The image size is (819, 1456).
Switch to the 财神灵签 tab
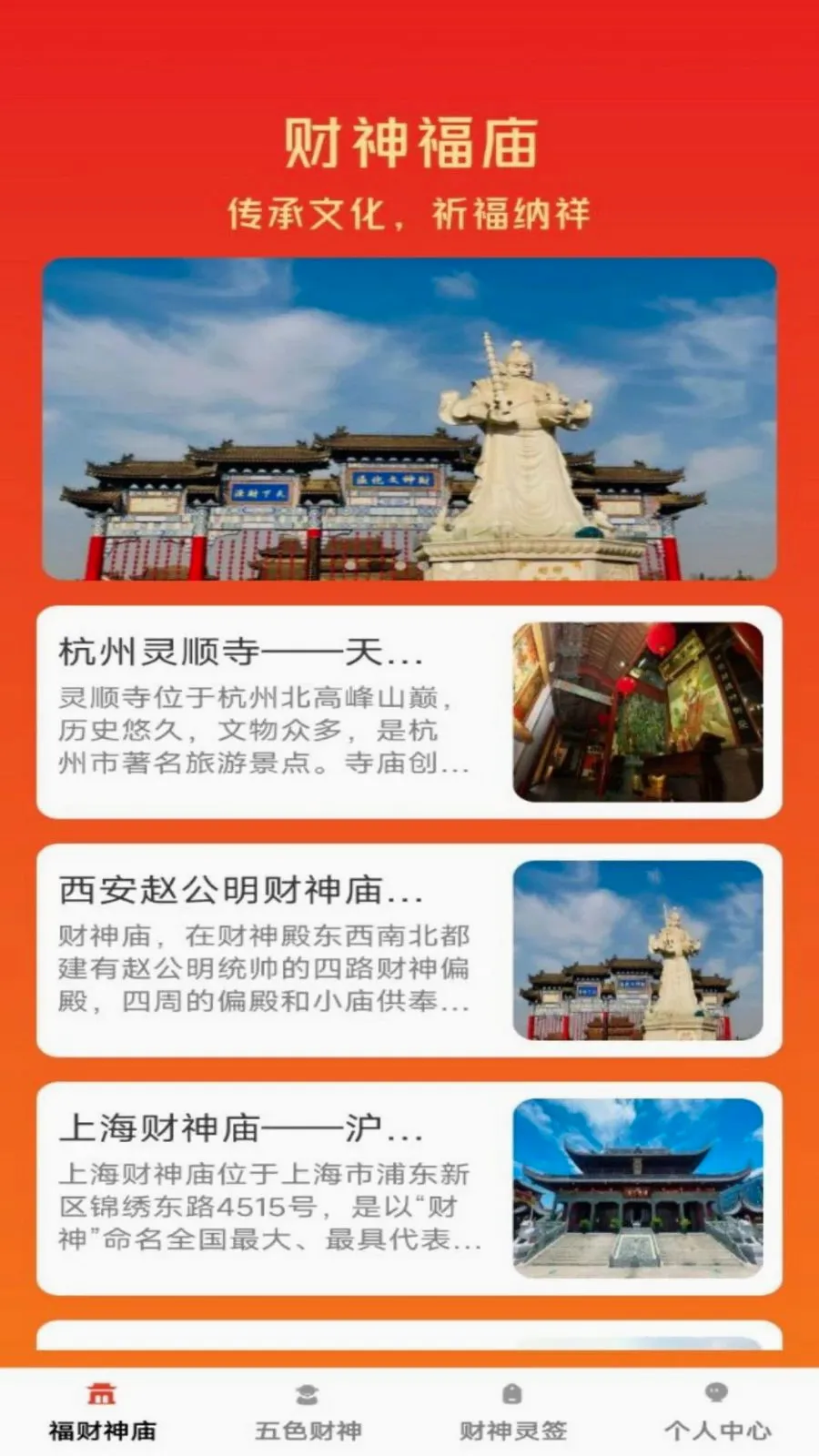point(512,1412)
